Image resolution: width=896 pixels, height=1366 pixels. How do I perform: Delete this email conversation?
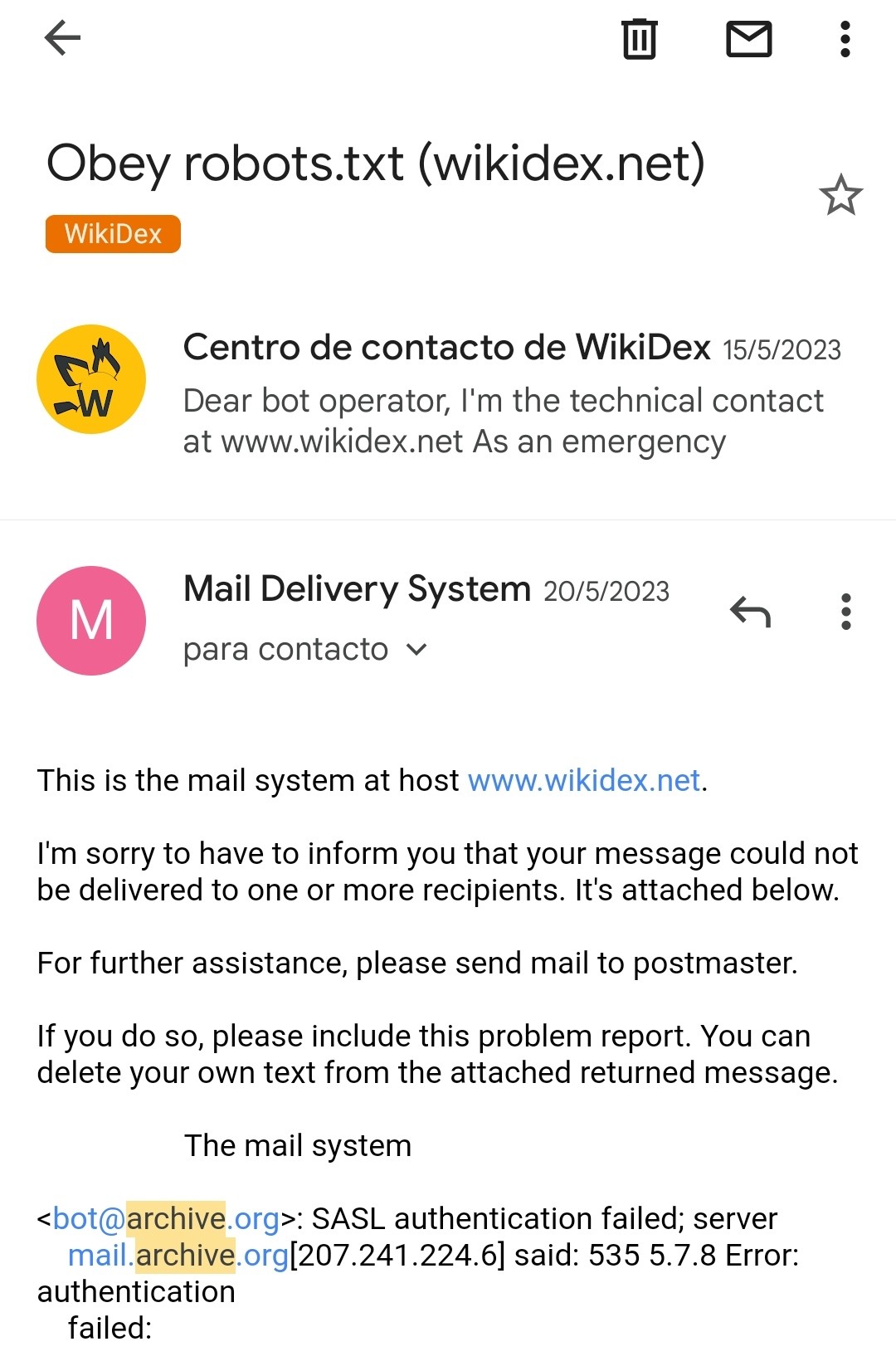(639, 39)
